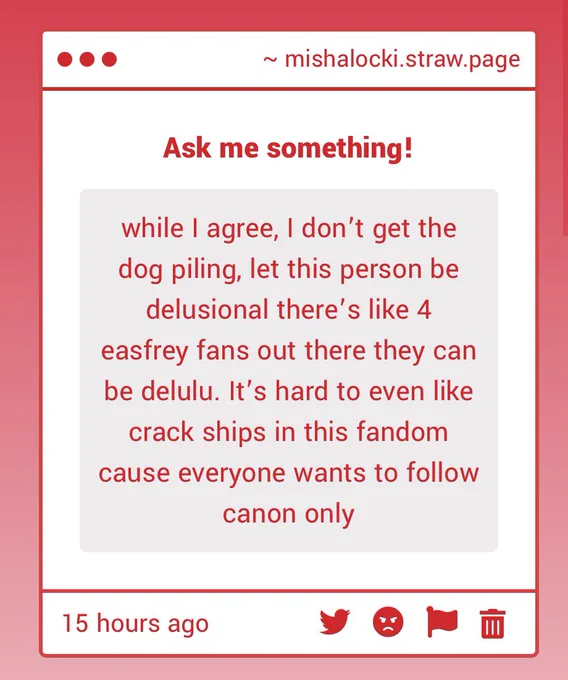Delete this ask with the trash icon
This screenshot has width=568, height=680.
click(493, 623)
